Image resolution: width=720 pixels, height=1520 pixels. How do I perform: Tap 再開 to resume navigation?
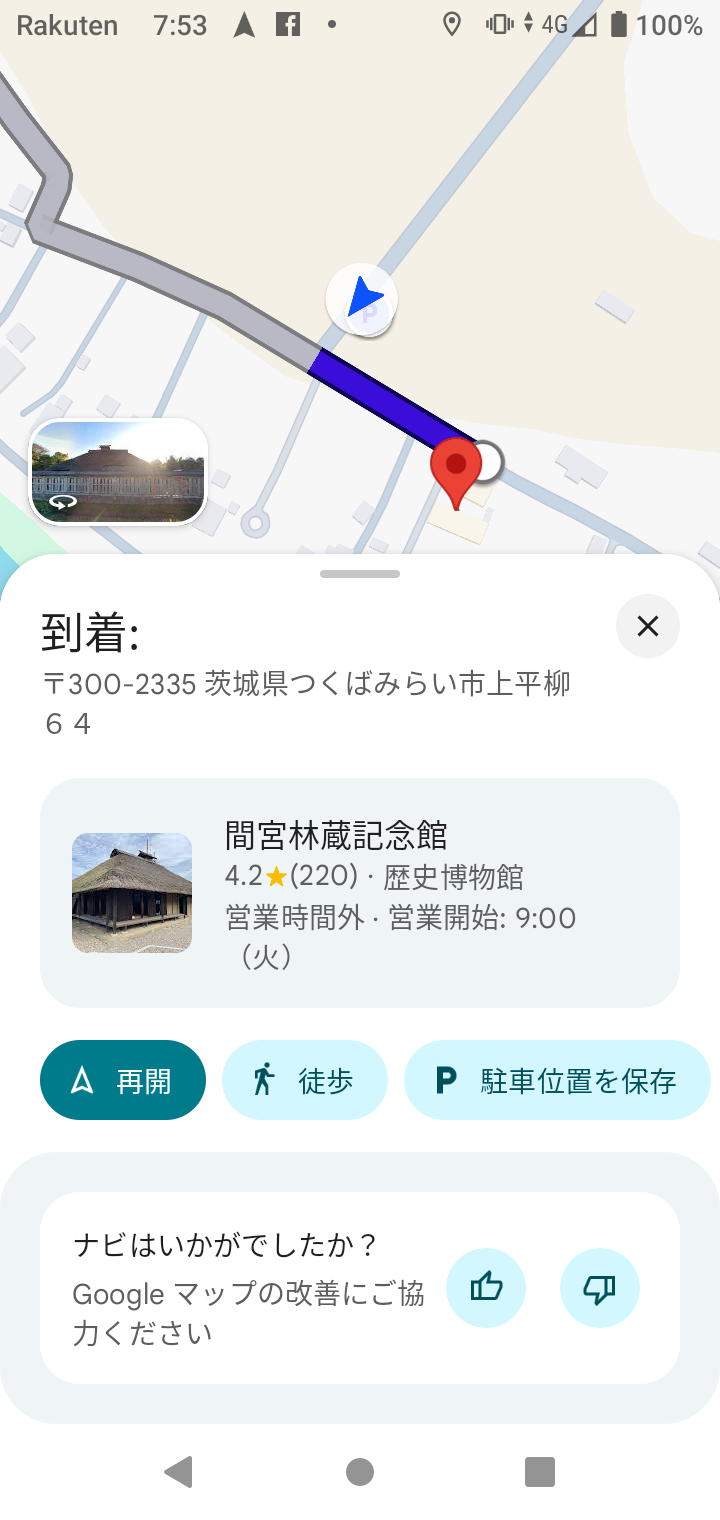(x=122, y=1080)
